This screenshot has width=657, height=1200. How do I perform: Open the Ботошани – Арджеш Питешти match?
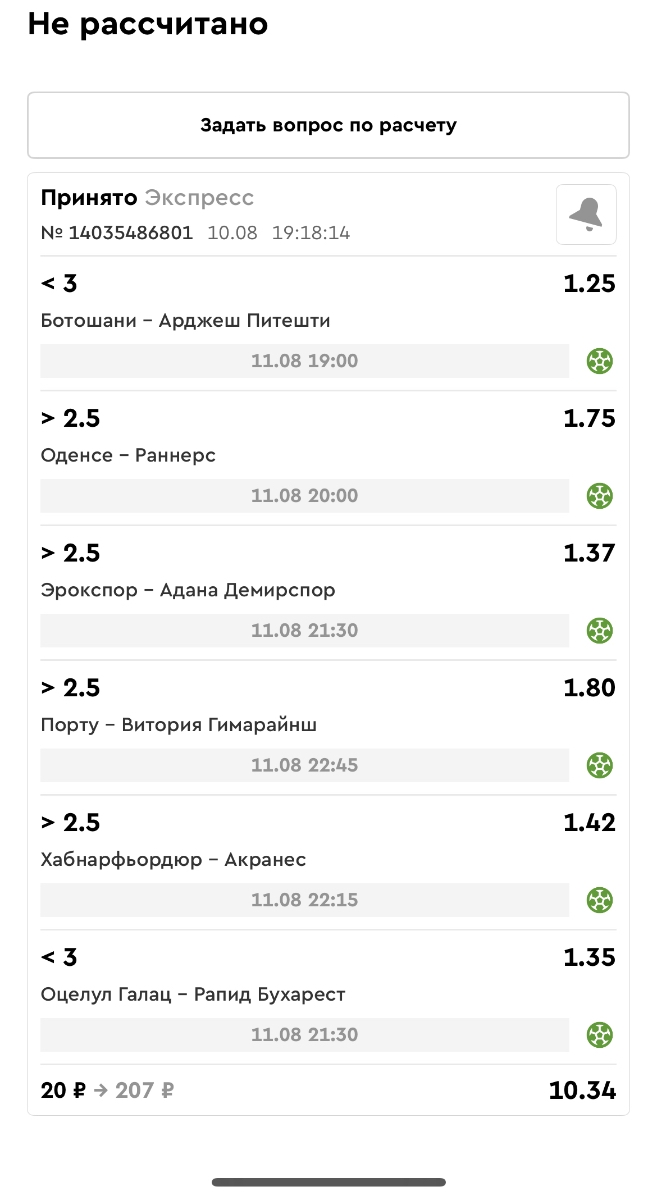[x=186, y=321]
